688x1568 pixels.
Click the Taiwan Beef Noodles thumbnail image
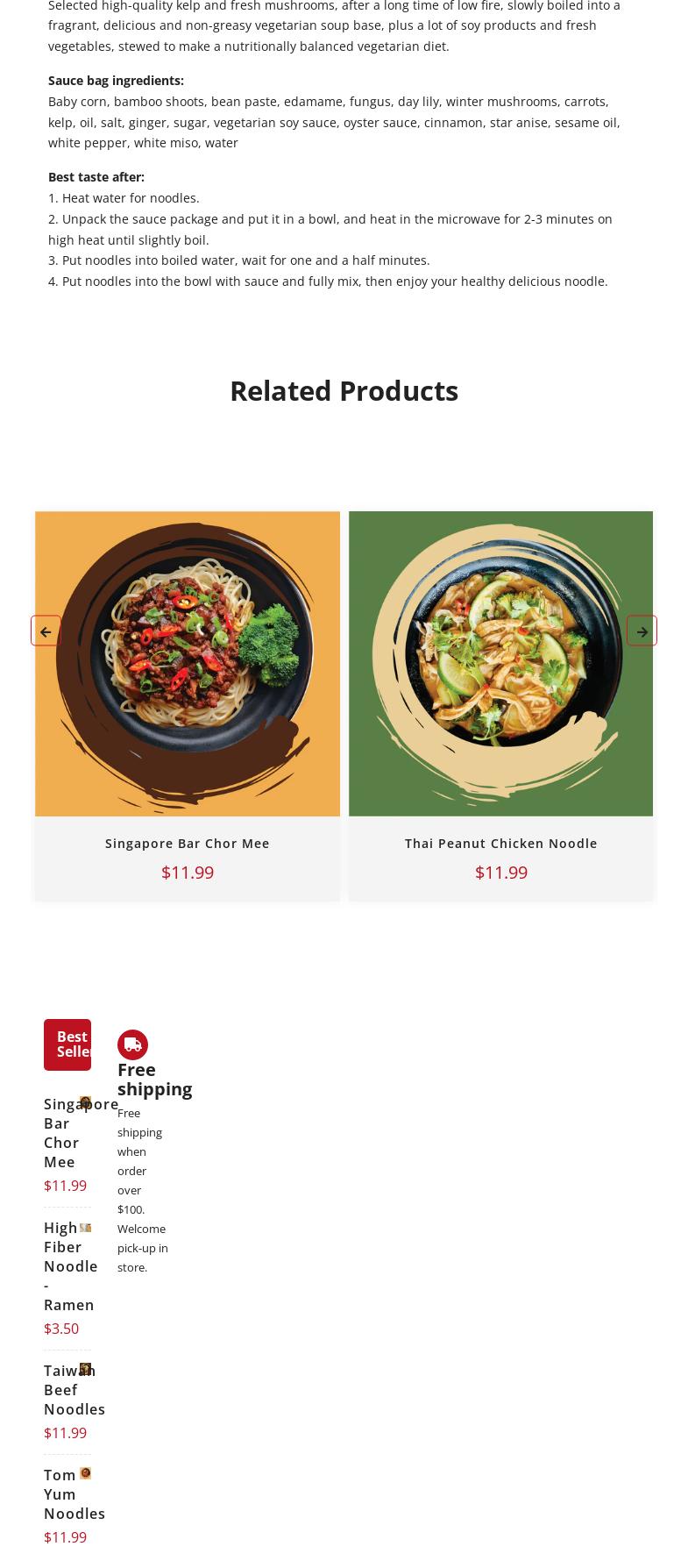(85, 1370)
